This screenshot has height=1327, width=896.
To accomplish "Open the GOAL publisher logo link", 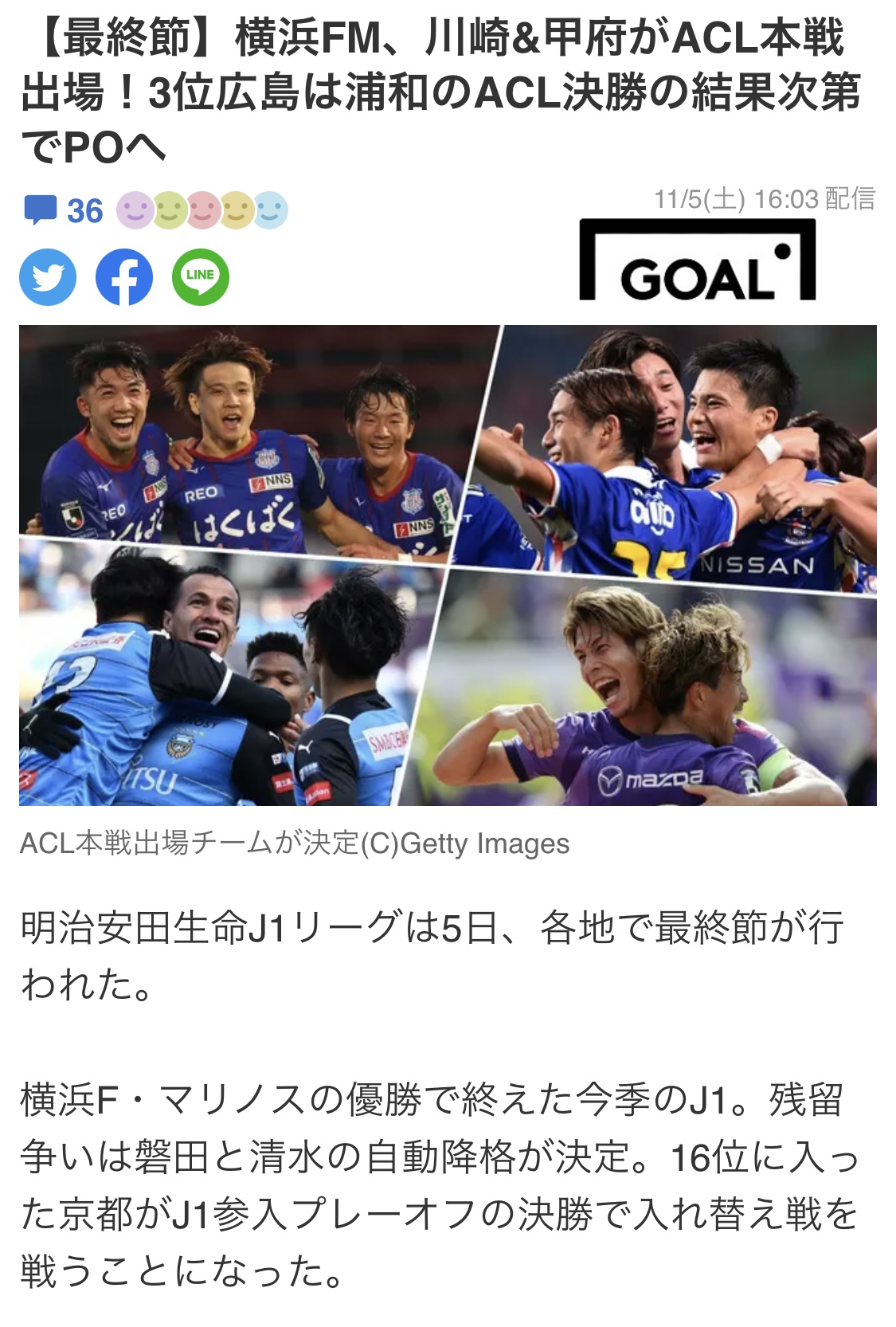I will pyautogui.click(x=697, y=260).
